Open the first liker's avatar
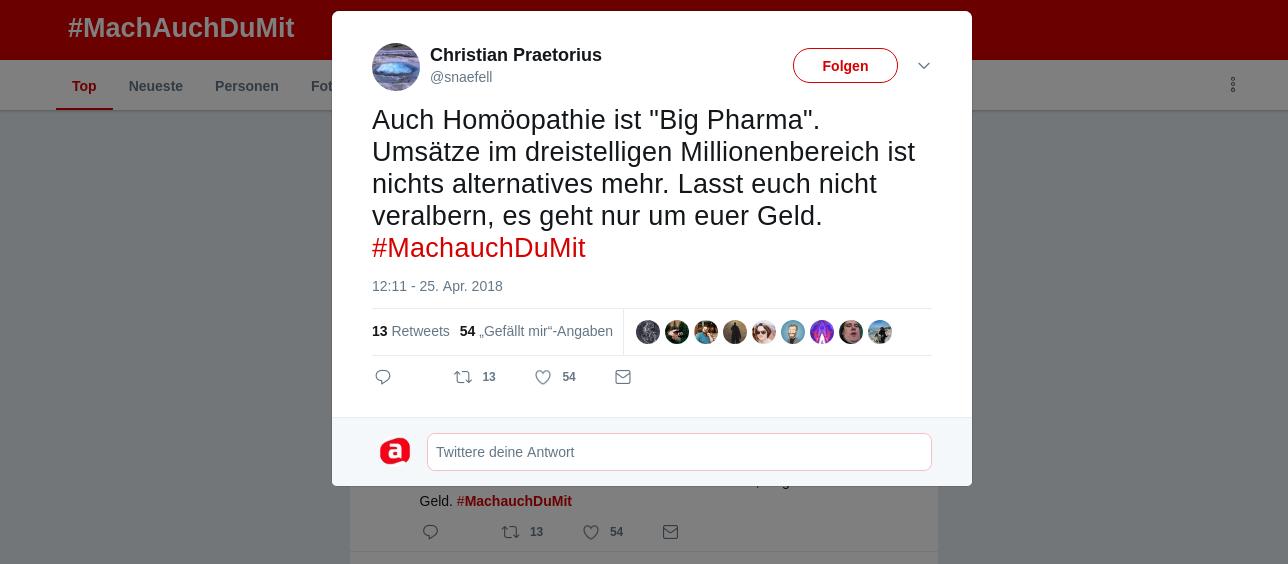Viewport: 1288px width, 564px height. coord(648,332)
